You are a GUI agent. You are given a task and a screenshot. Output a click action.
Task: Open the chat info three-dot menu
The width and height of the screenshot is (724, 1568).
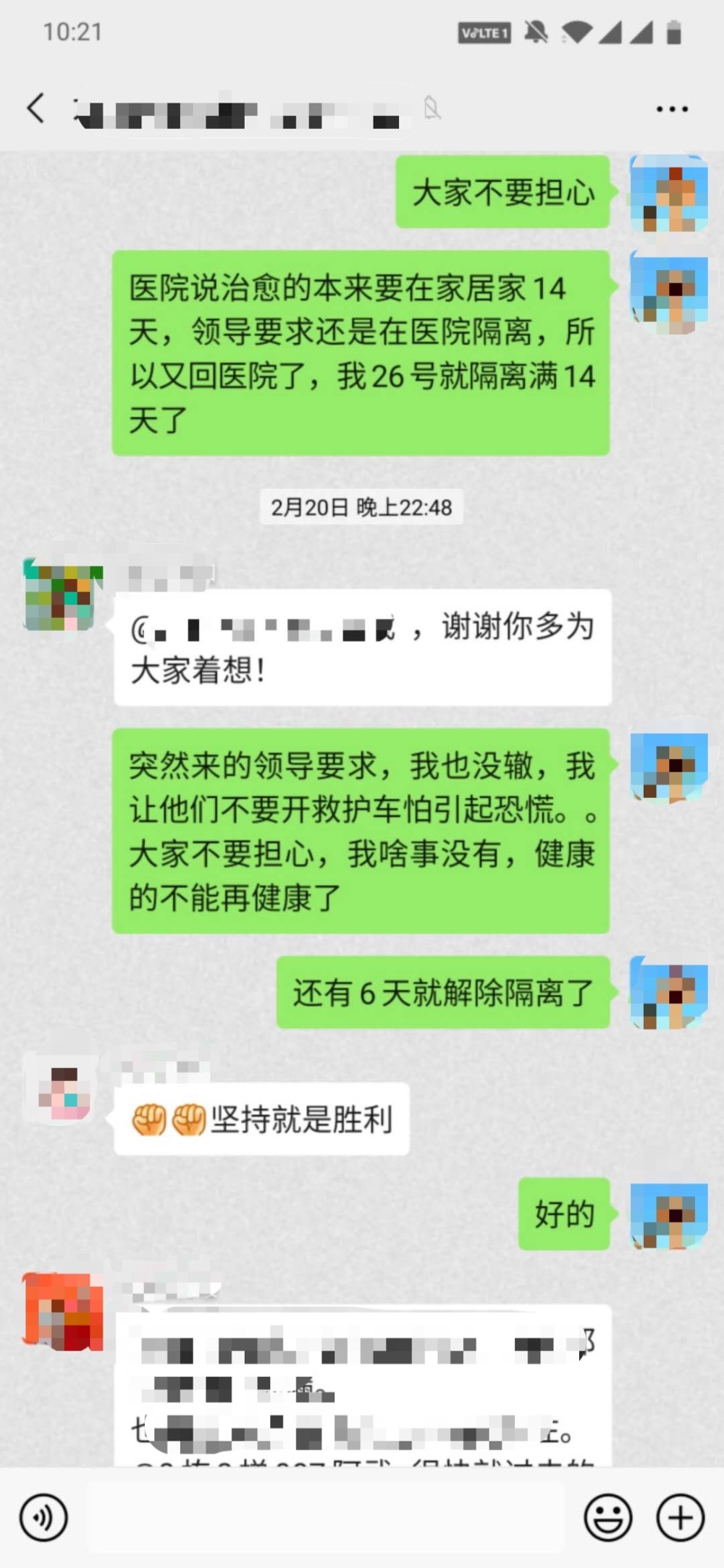coord(671,109)
